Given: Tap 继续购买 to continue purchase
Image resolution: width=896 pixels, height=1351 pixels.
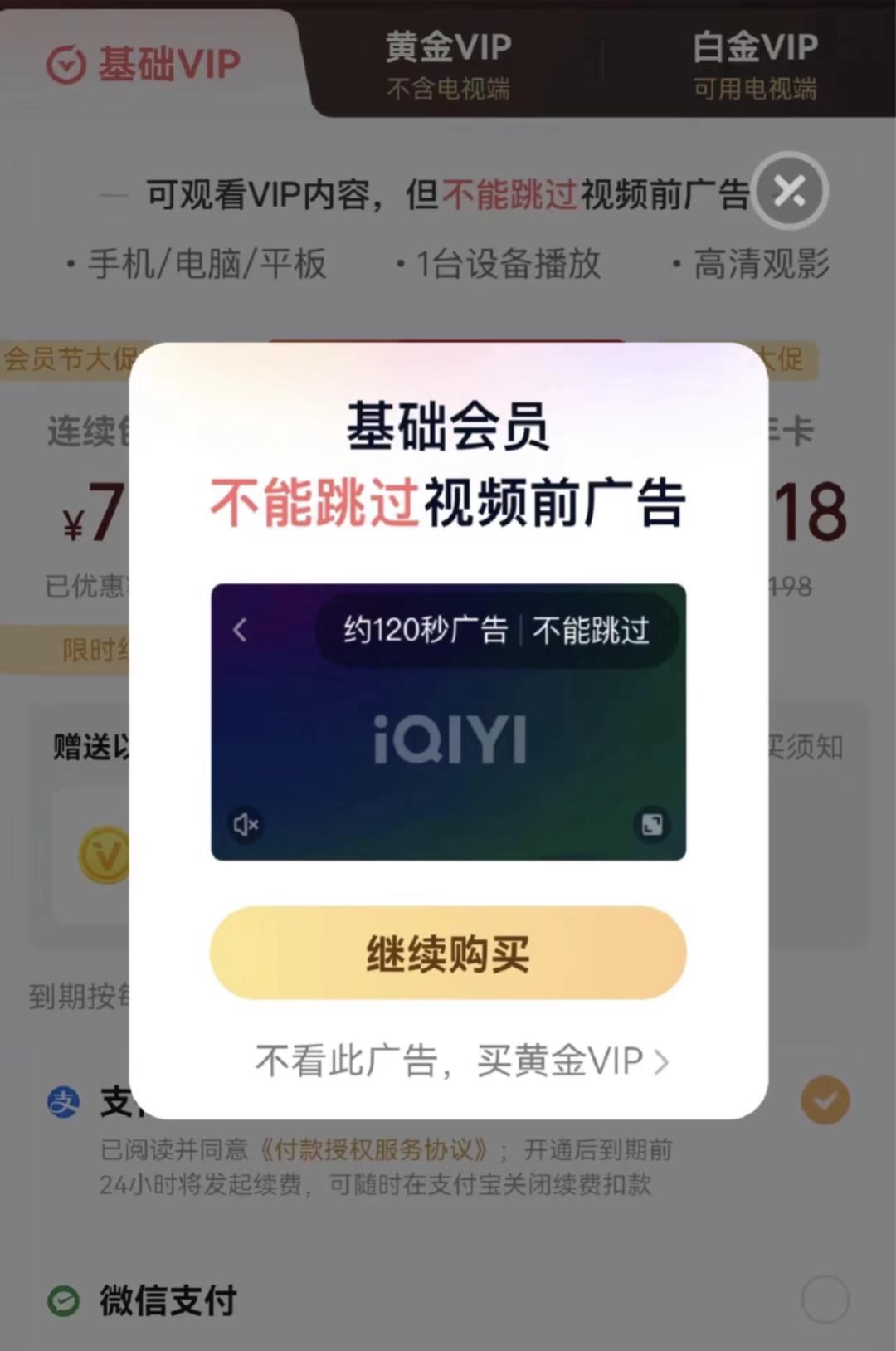Looking at the screenshot, I should pyautogui.click(x=448, y=953).
